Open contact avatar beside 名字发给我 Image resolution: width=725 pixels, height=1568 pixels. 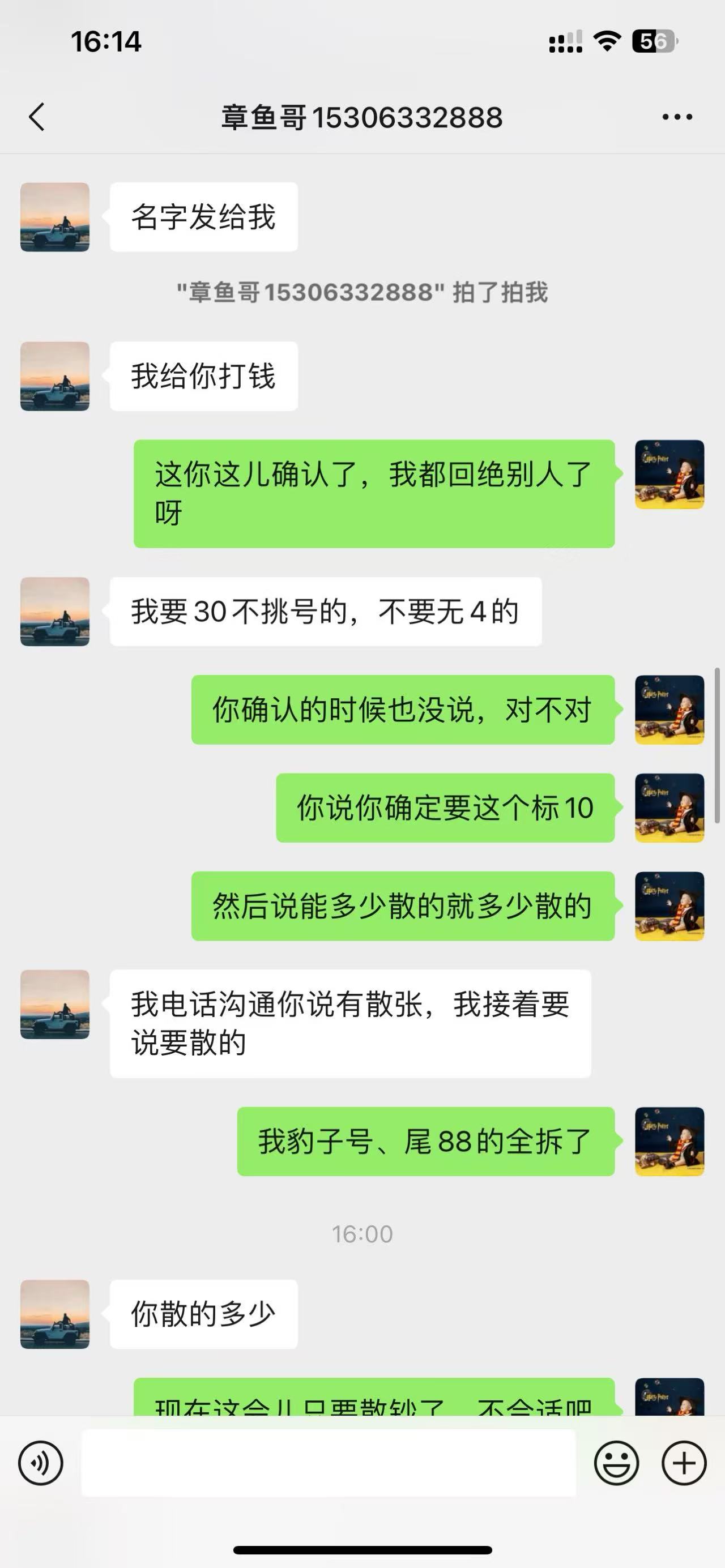coord(55,217)
